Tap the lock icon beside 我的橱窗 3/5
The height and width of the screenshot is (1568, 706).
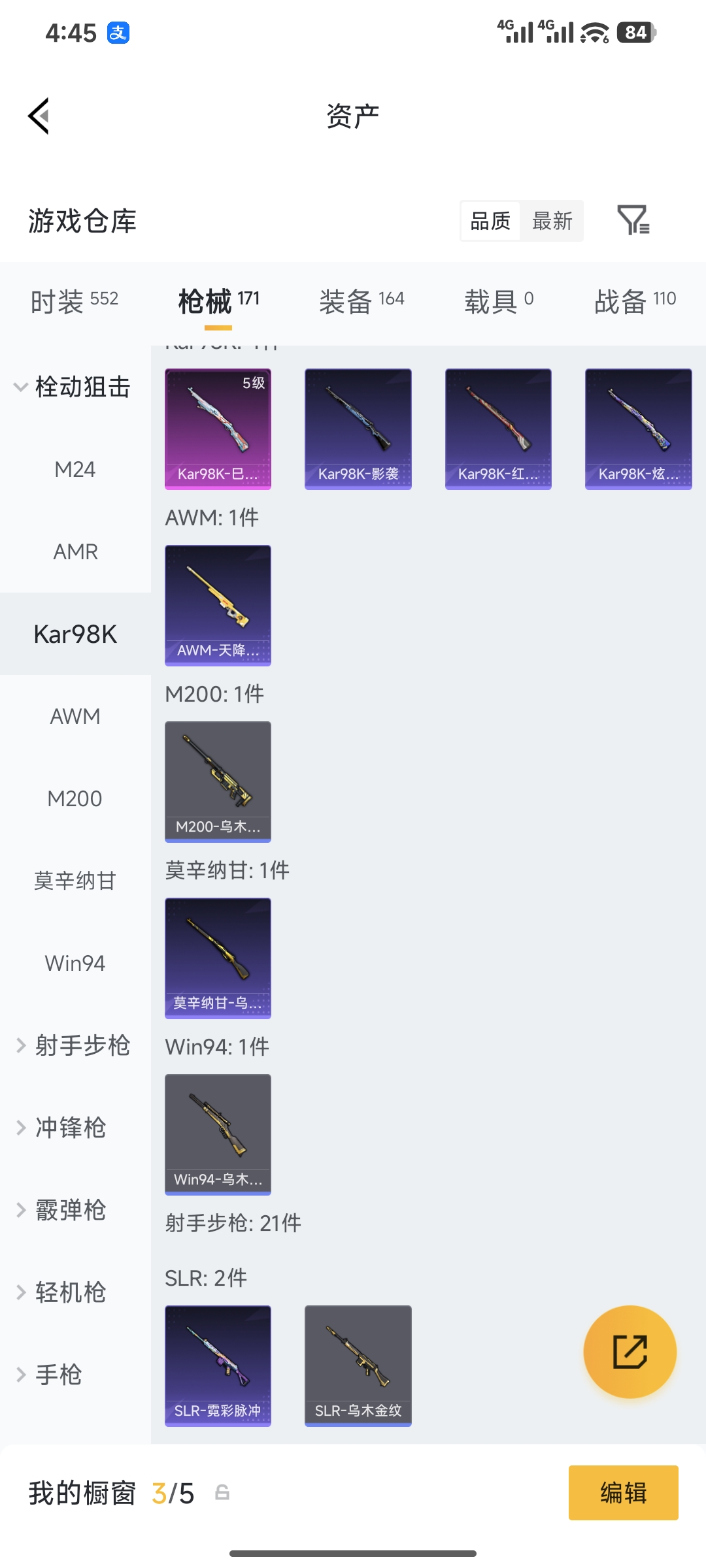(222, 1493)
